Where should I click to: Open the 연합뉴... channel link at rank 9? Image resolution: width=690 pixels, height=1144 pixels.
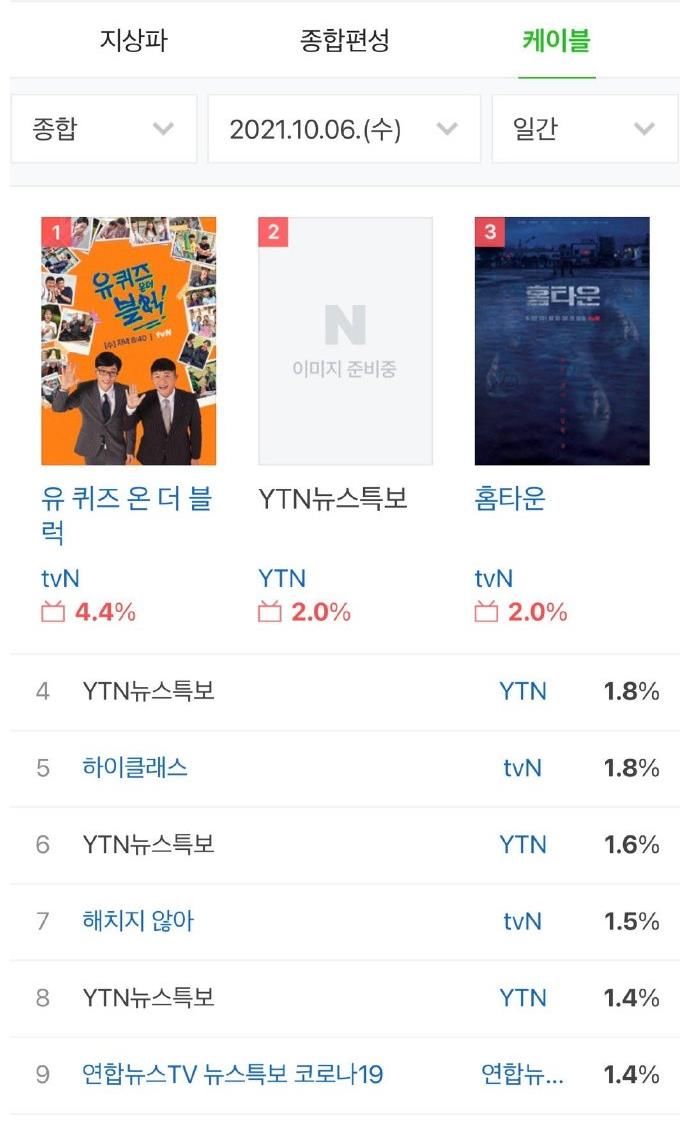tap(523, 1075)
